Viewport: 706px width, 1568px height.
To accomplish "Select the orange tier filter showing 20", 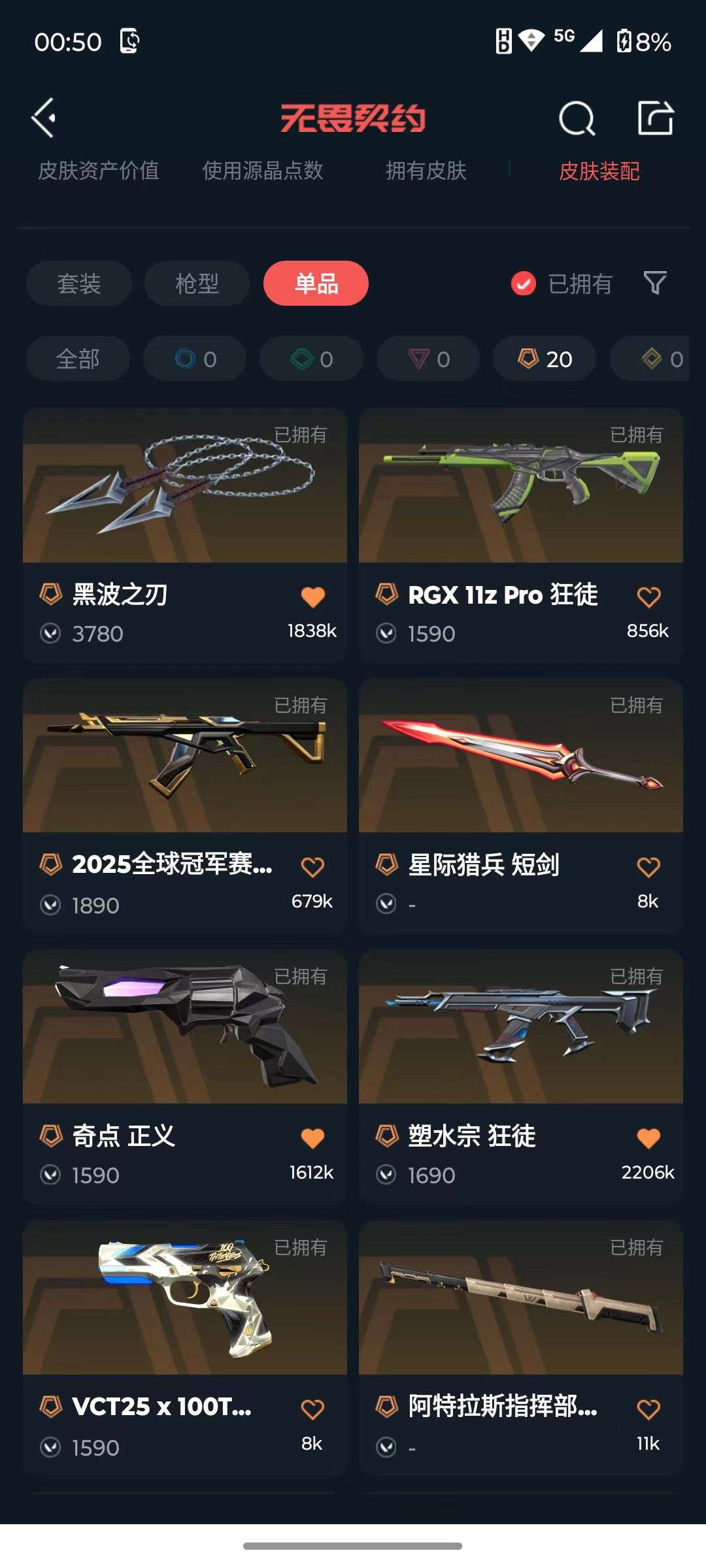I will pyautogui.click(x=543, y=358).
